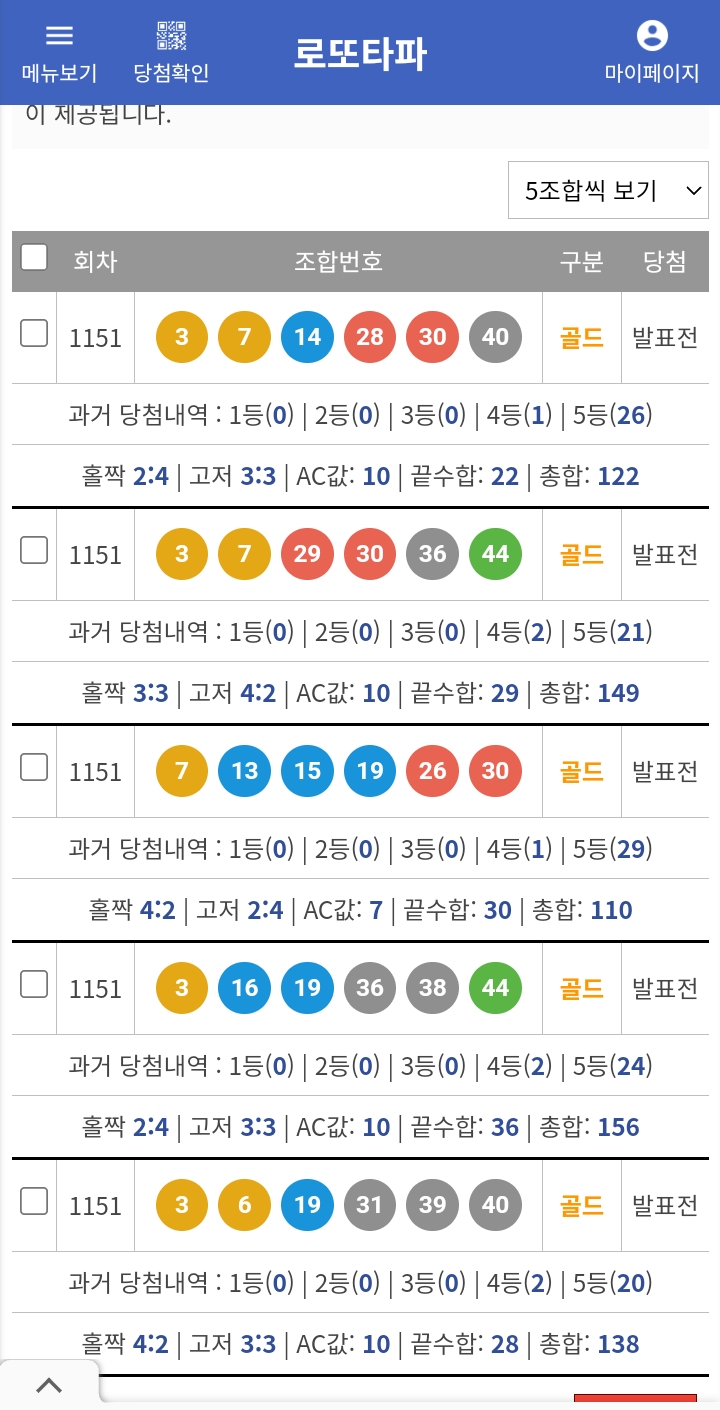Open the 메뉴보기 hamburger menu

60,52
